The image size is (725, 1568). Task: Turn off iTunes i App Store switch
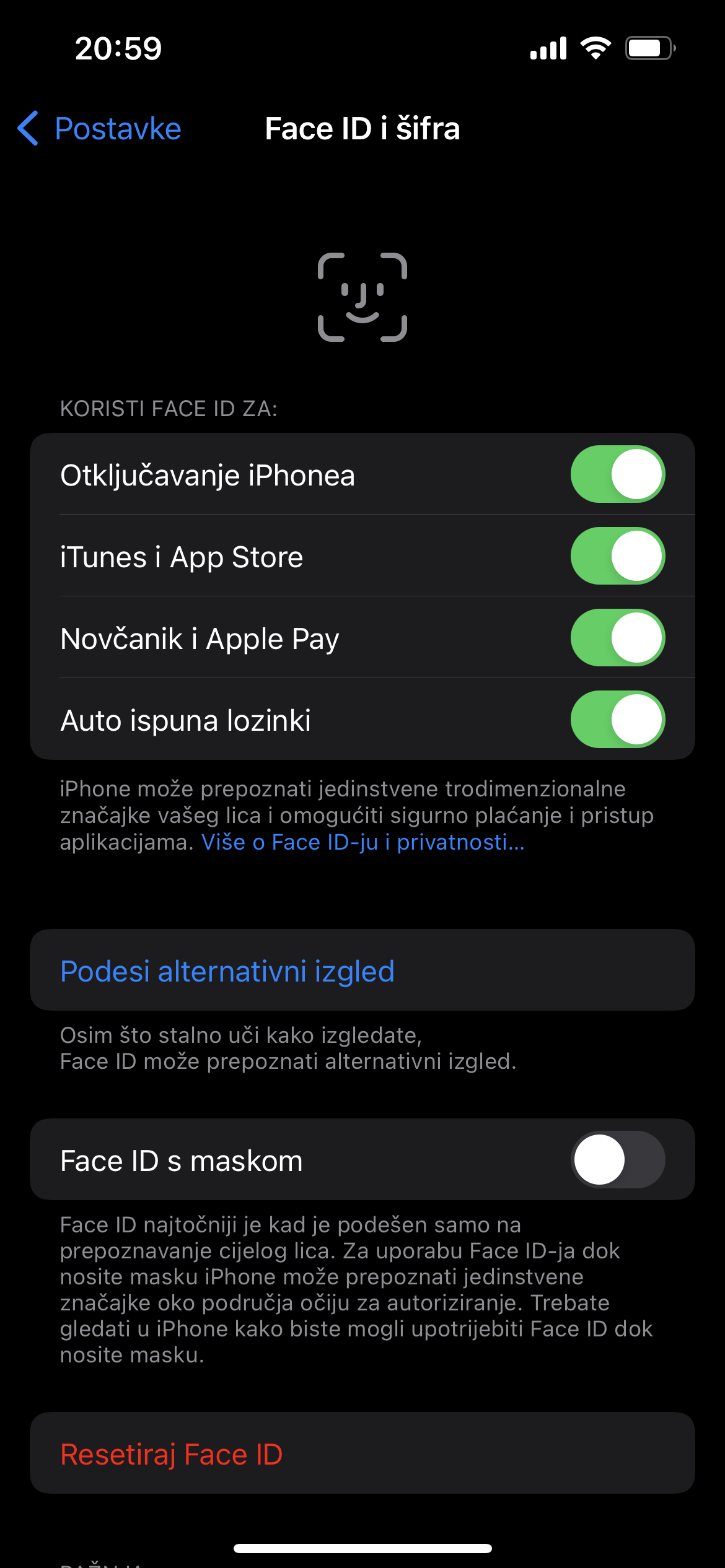click(x=618, y=556)
